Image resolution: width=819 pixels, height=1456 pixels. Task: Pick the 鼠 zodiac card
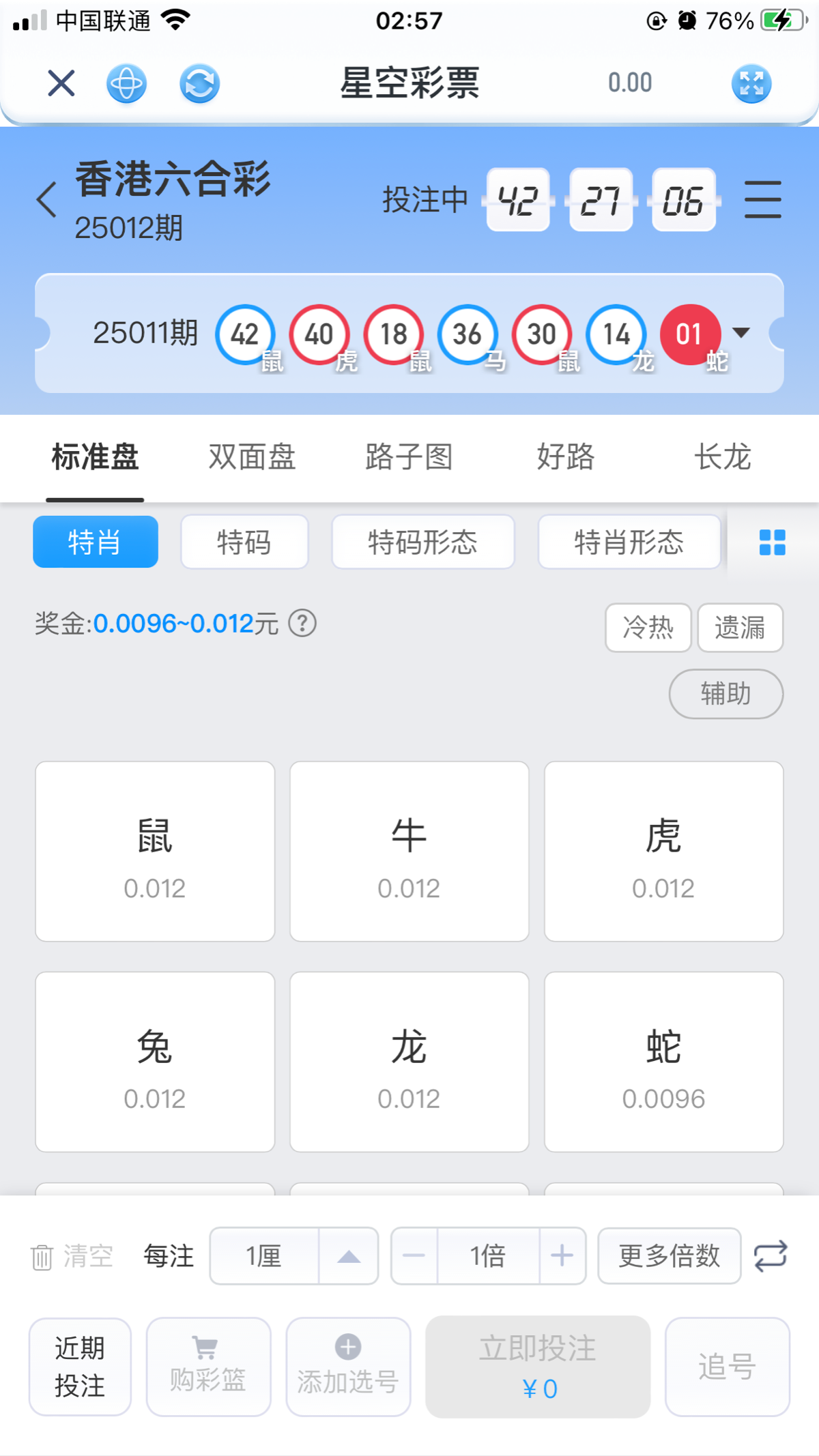click(155, 851)
